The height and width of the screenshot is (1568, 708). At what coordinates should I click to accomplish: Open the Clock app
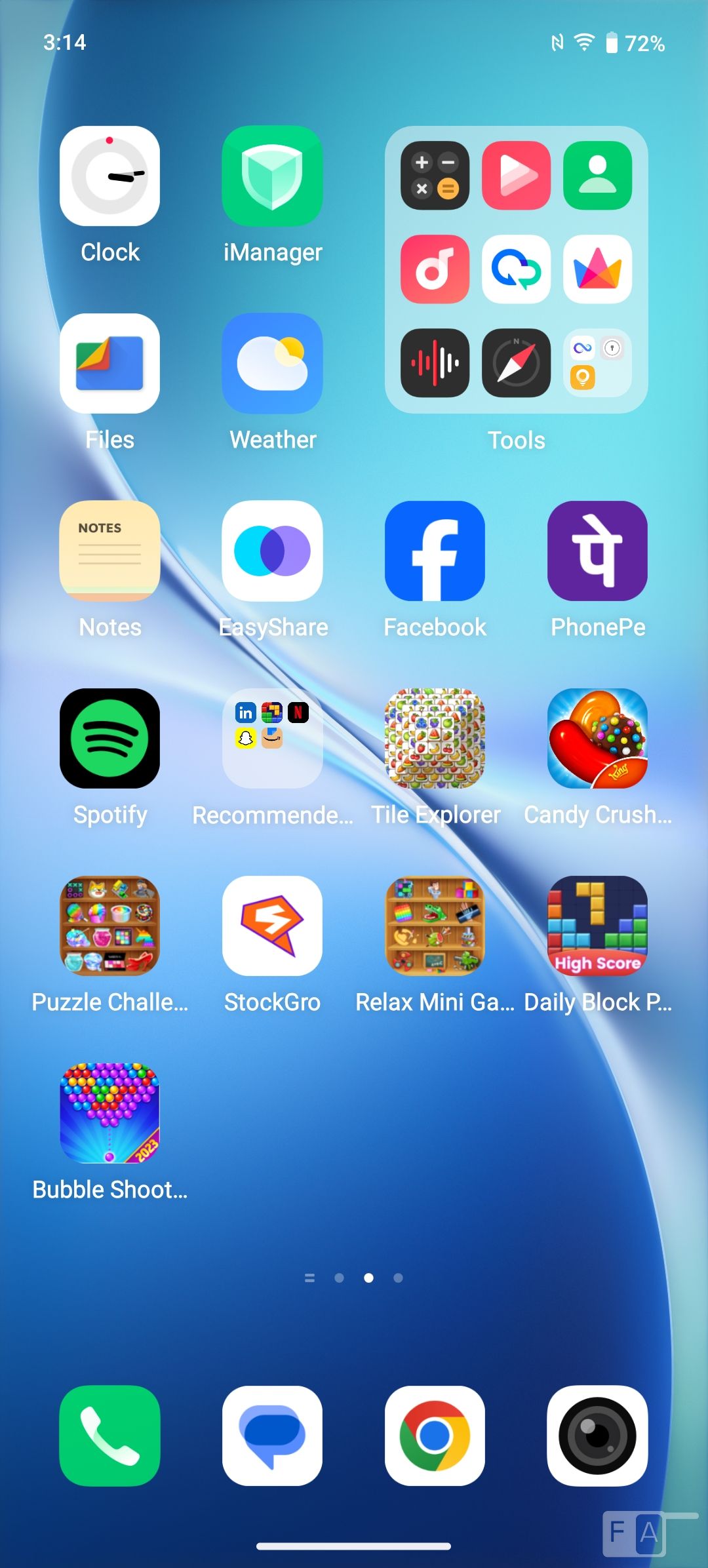tap(109, 176)
